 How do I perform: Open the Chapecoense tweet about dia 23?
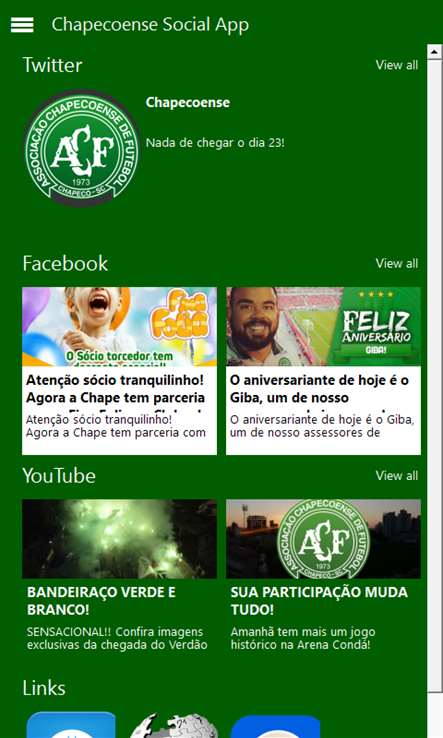click(x=221, y=148)
